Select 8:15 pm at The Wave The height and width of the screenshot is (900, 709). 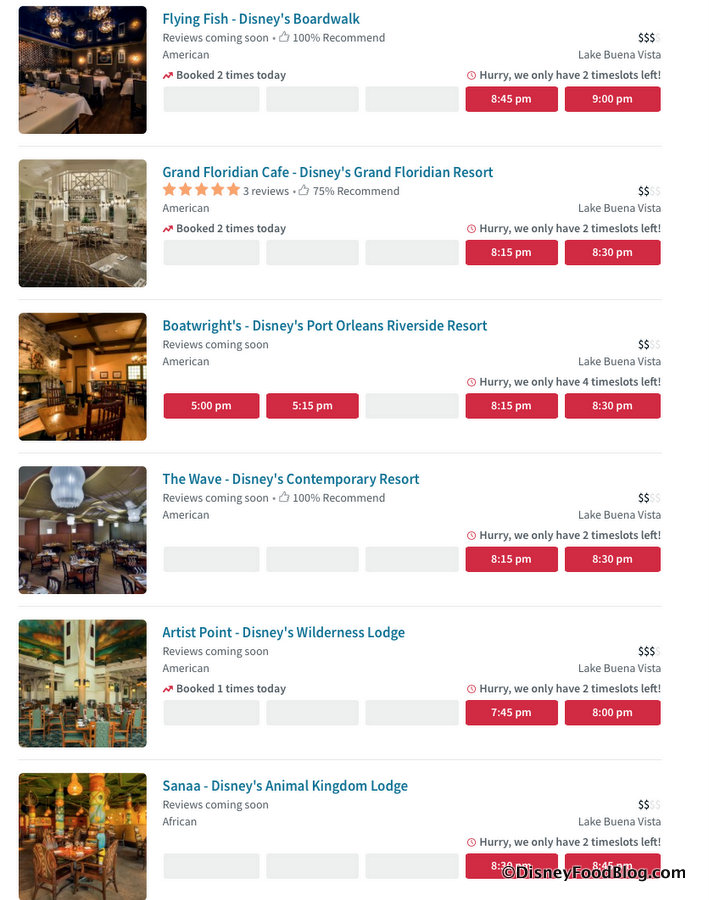click(511, 559)
